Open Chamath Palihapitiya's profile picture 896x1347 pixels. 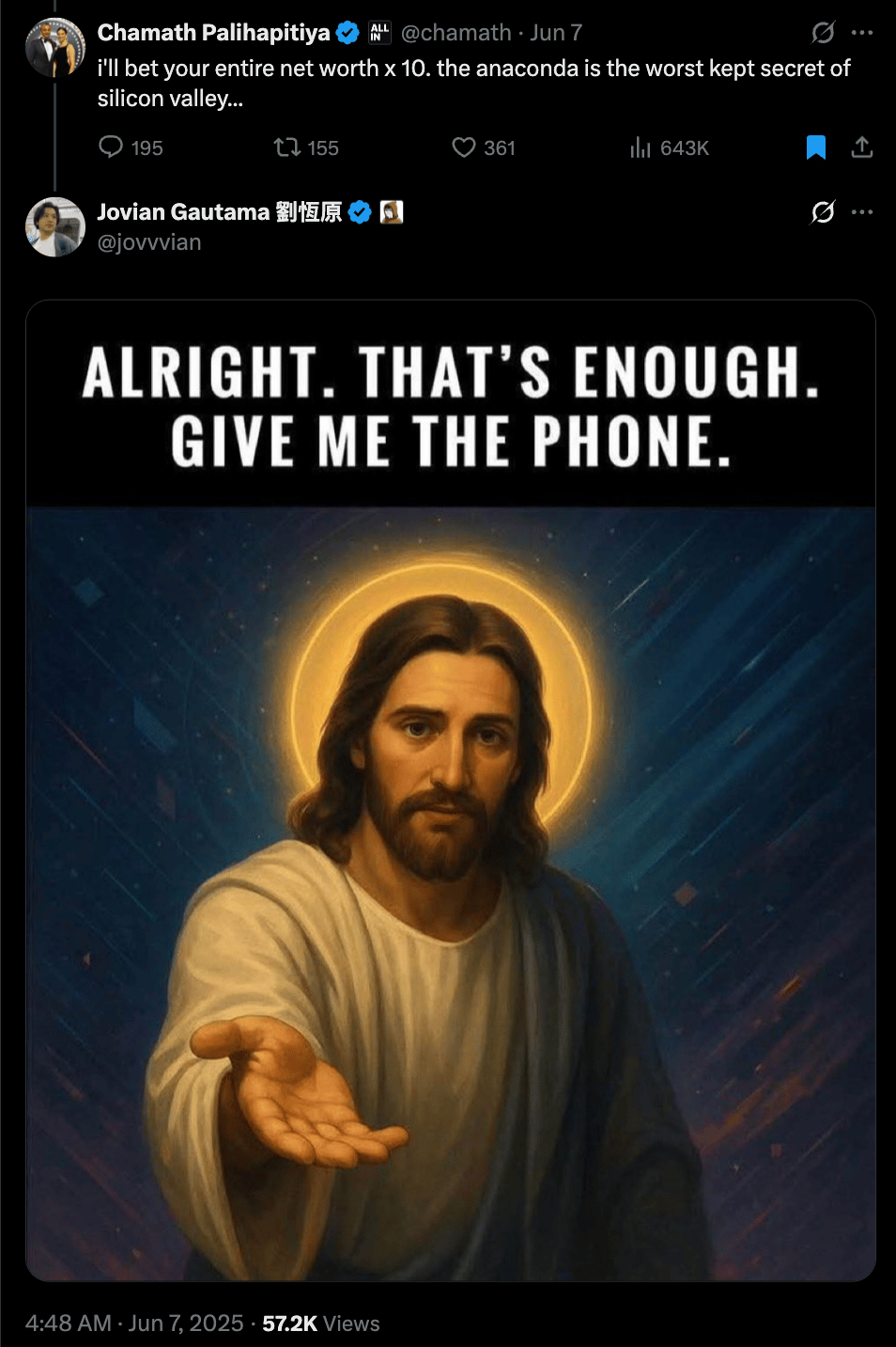(x=55, y=47)
